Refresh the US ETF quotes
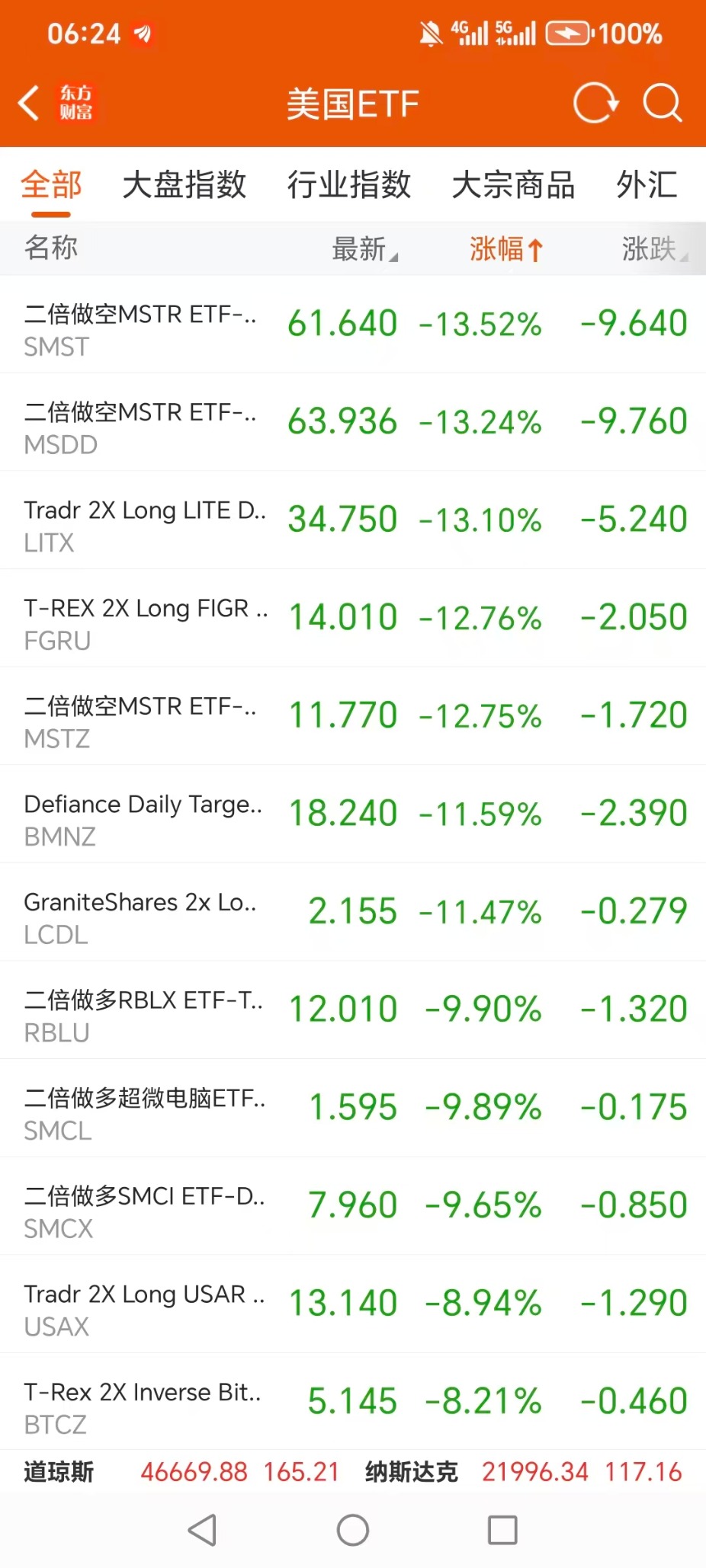Viewport: 706px width, 1568px height. pos(595,103)
